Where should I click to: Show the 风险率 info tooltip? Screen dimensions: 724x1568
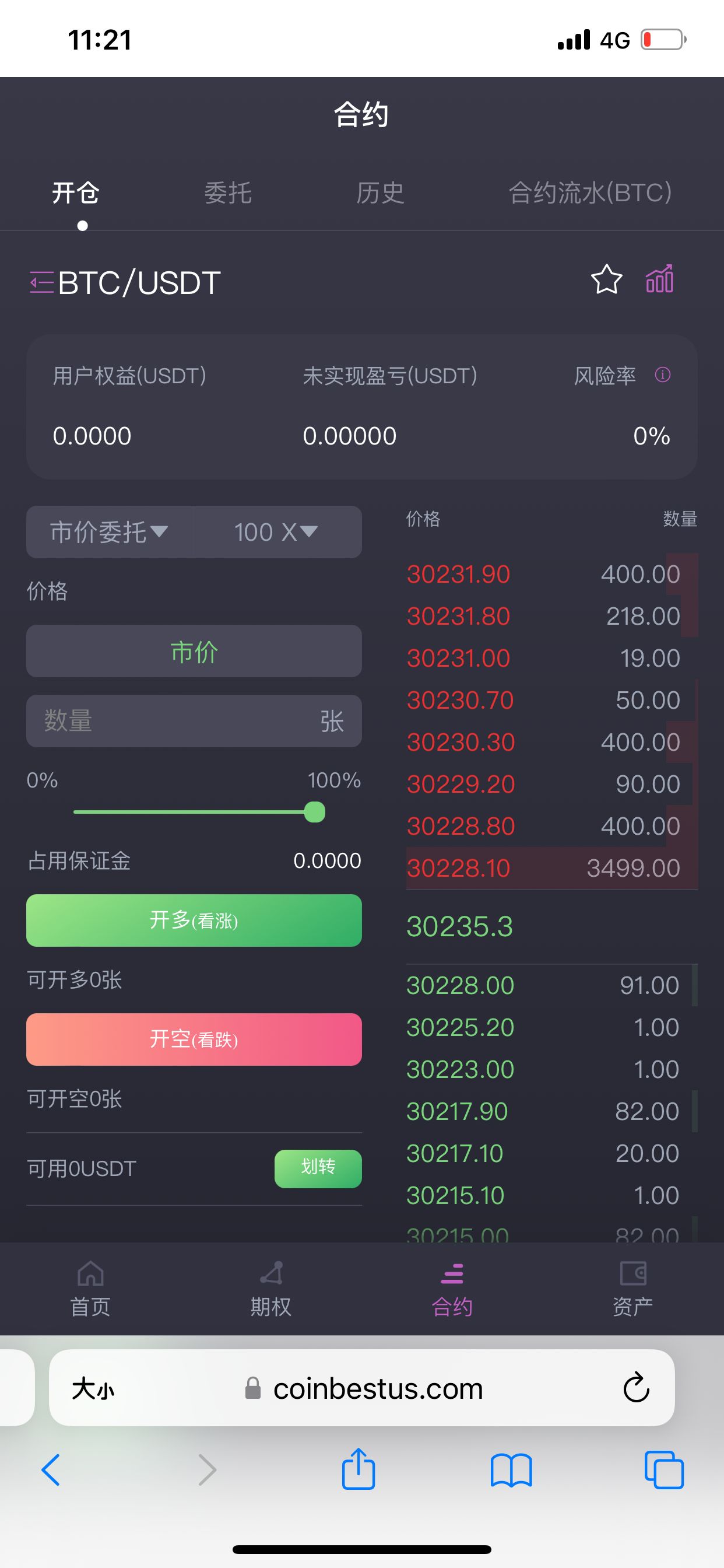click(663, 374)
